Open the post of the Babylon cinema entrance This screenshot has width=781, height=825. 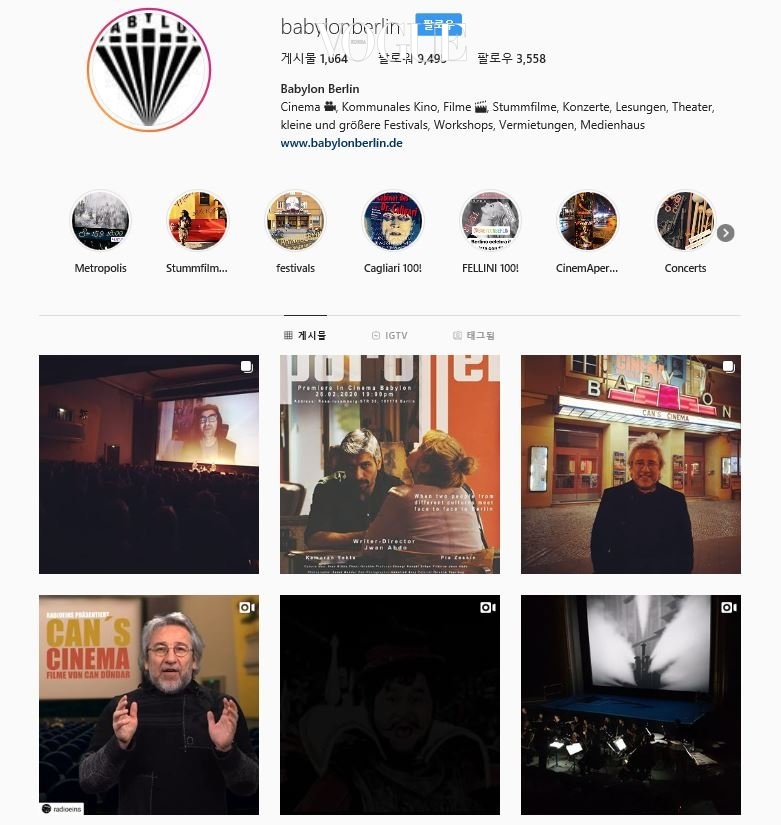631,464
